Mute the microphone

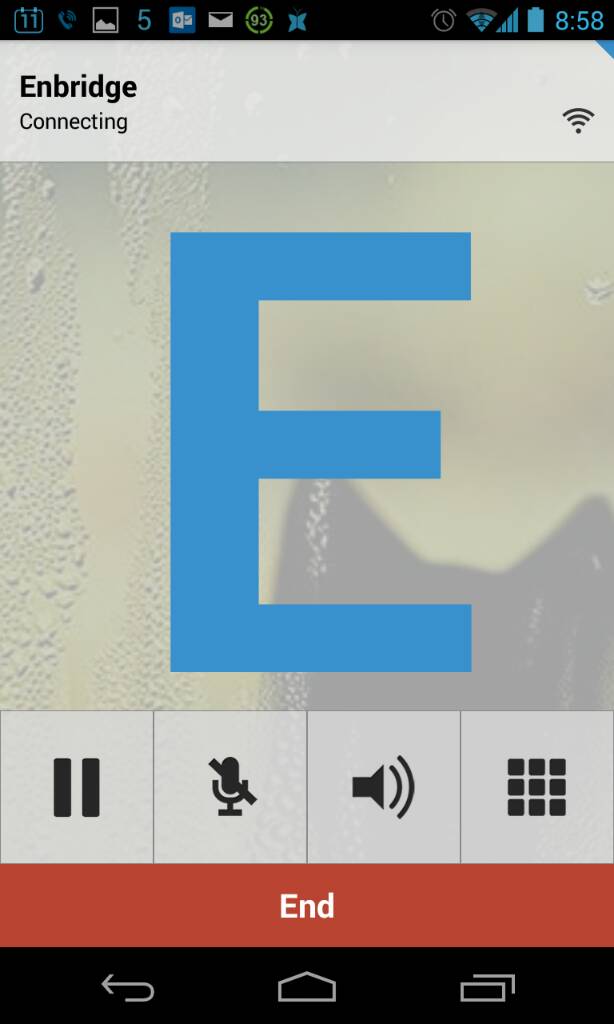tap(230, 787)
